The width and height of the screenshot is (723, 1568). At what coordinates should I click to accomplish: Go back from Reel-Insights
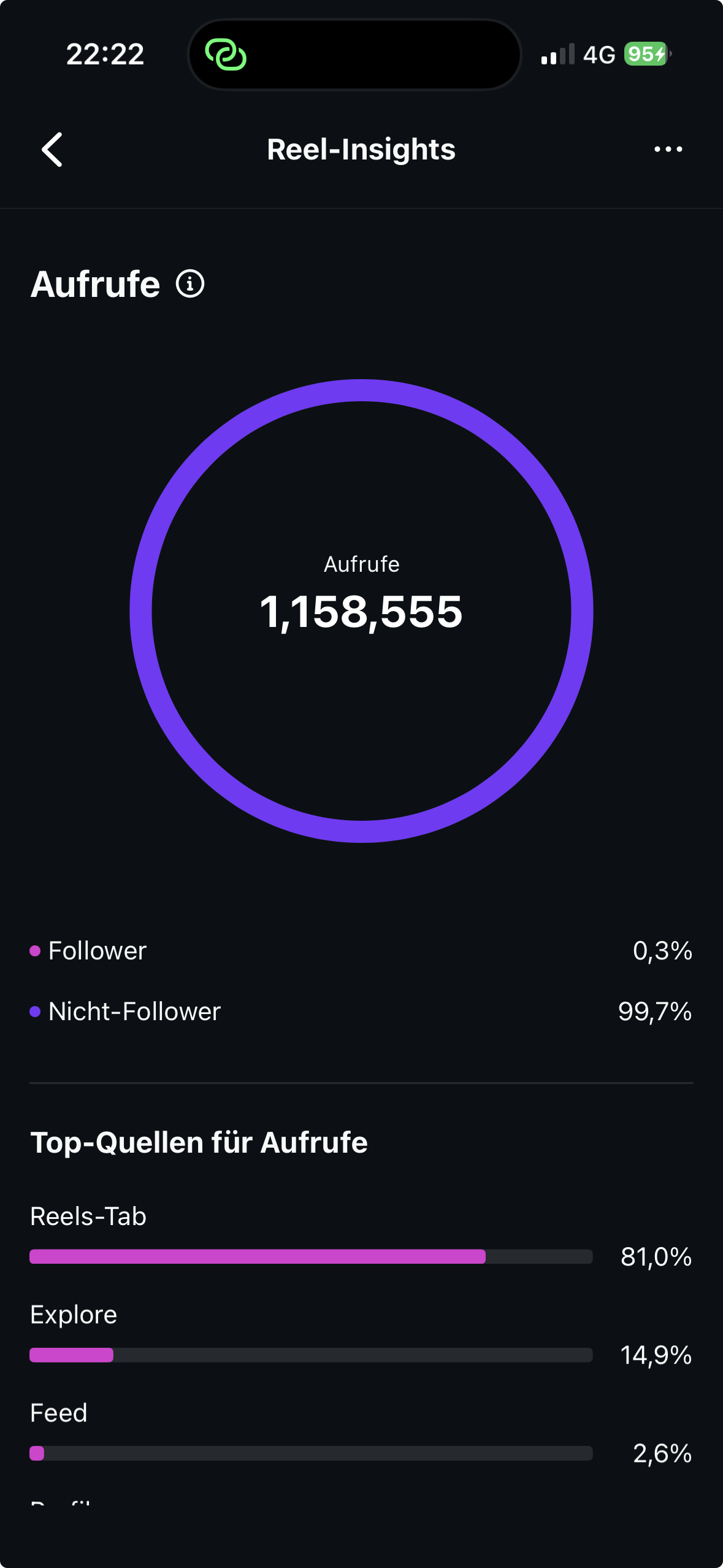[x=53, y=150]
